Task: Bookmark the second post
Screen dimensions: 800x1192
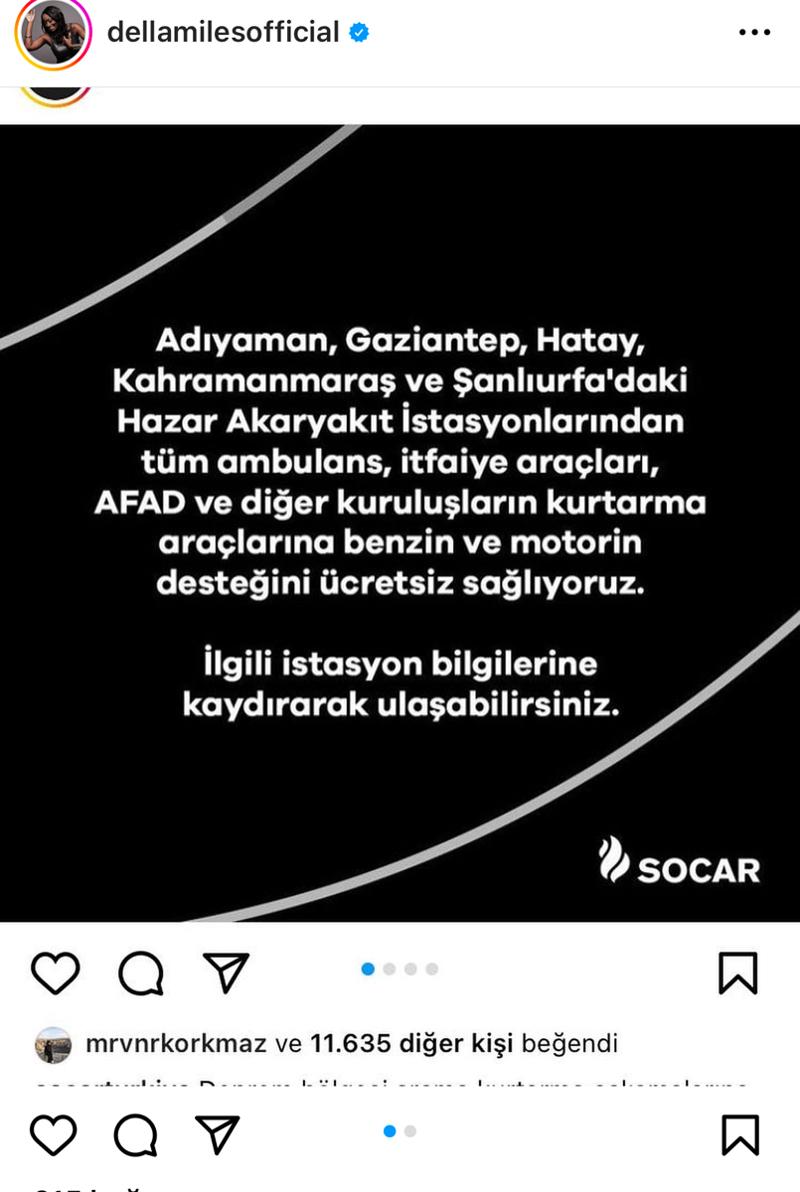Action: click(738, 1135)
